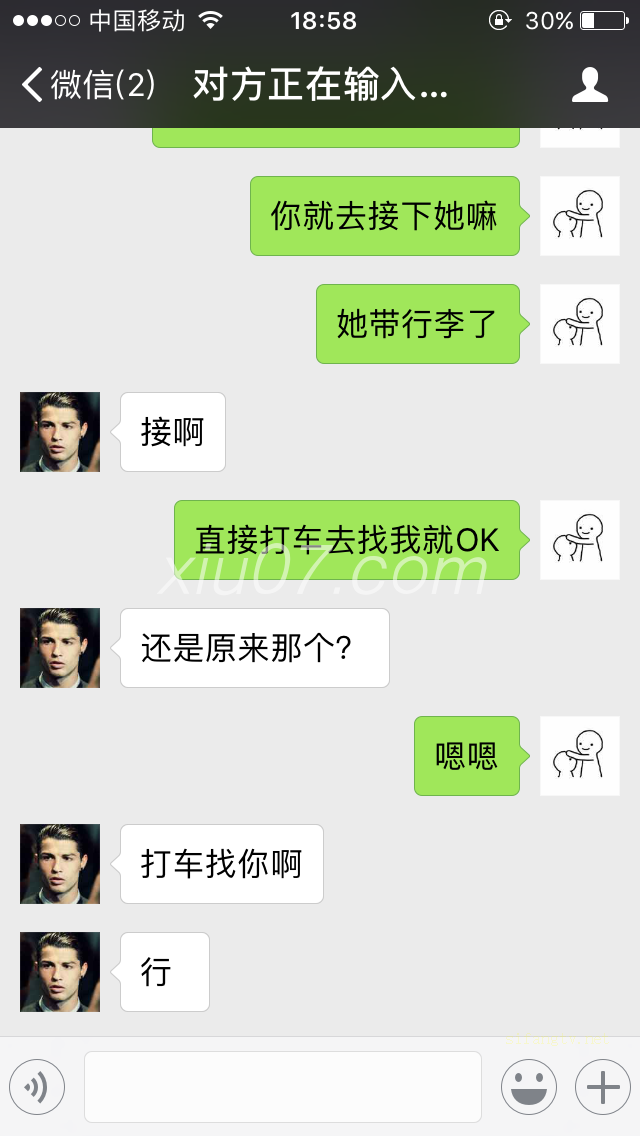This screenshot has height=1136, width=640.
Task: Tap my avatar beside 嗯嗯
Action: tap(580, 756)
